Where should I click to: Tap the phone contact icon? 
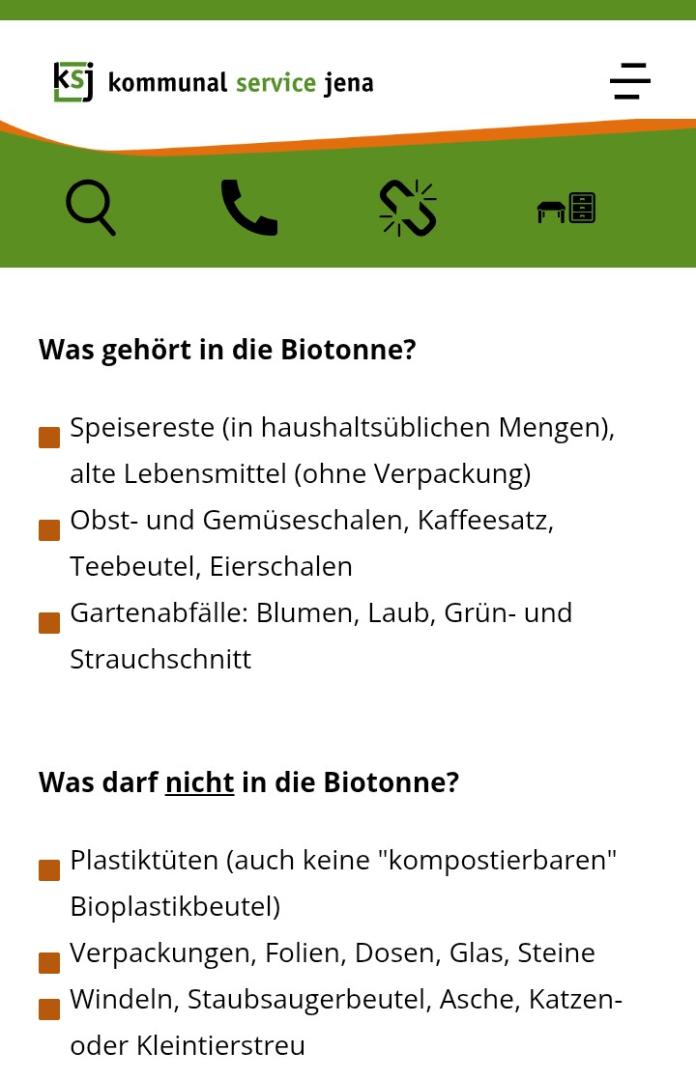(249, 208)
